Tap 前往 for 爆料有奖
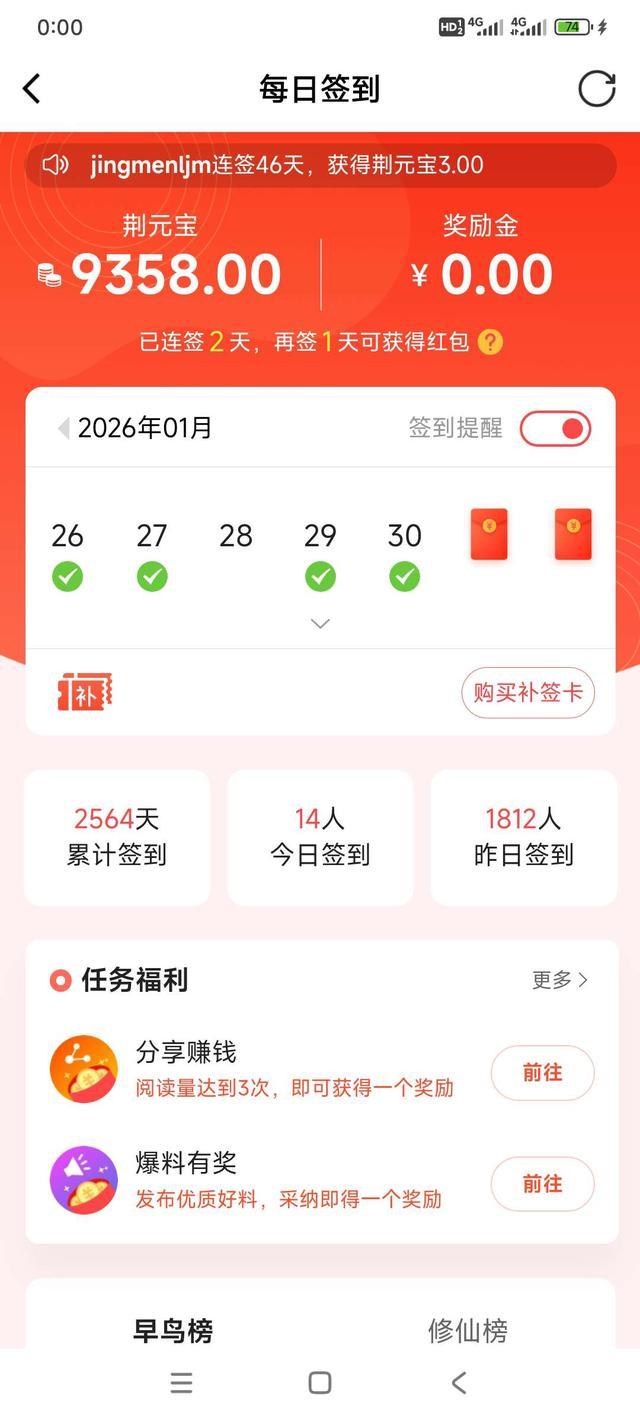This screenshot has width=640, height=1422. [542, 1184]
